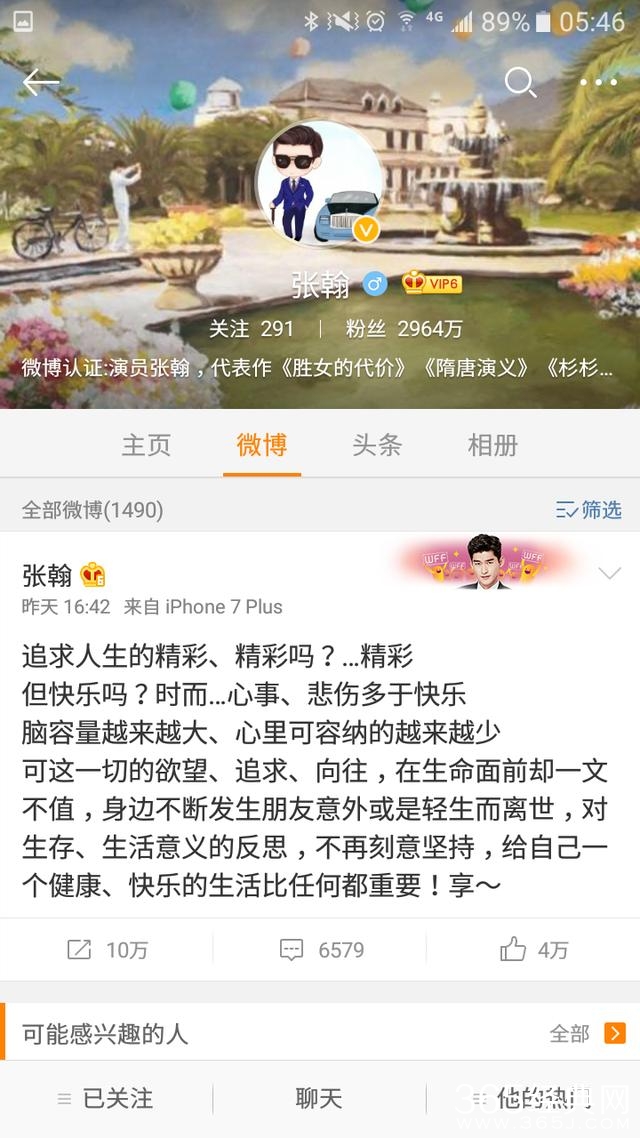Switch to the 头条 tab
This screenshot has height=1138, width=640.
tap(377, 445)
